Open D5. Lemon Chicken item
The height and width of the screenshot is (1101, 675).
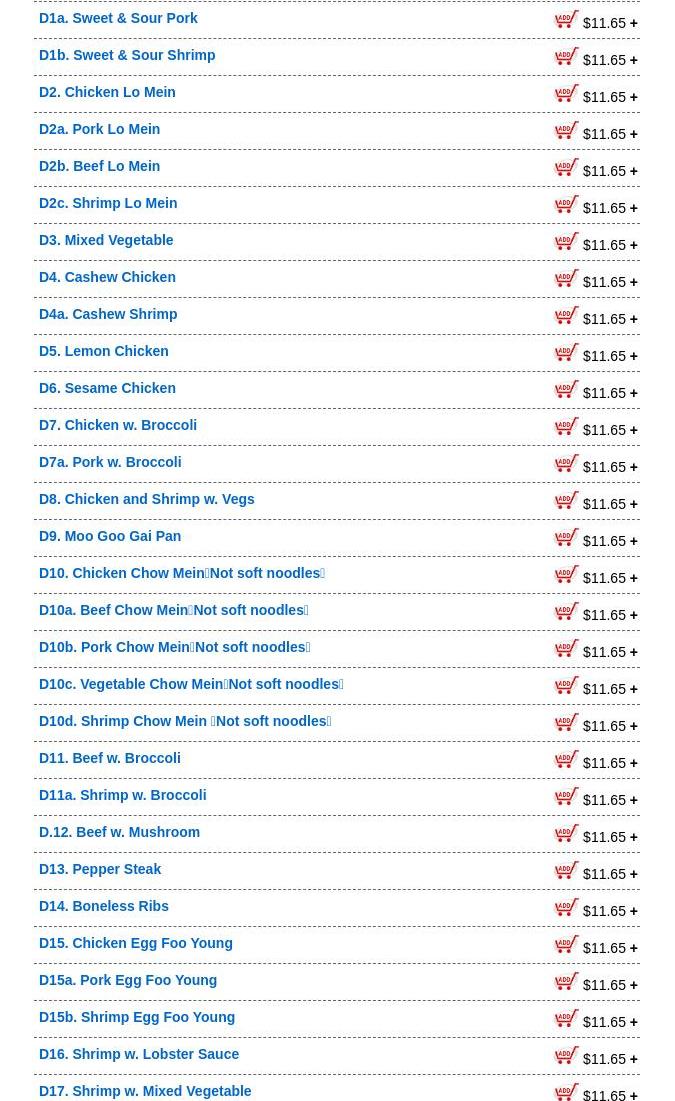(x=104, y=351)
